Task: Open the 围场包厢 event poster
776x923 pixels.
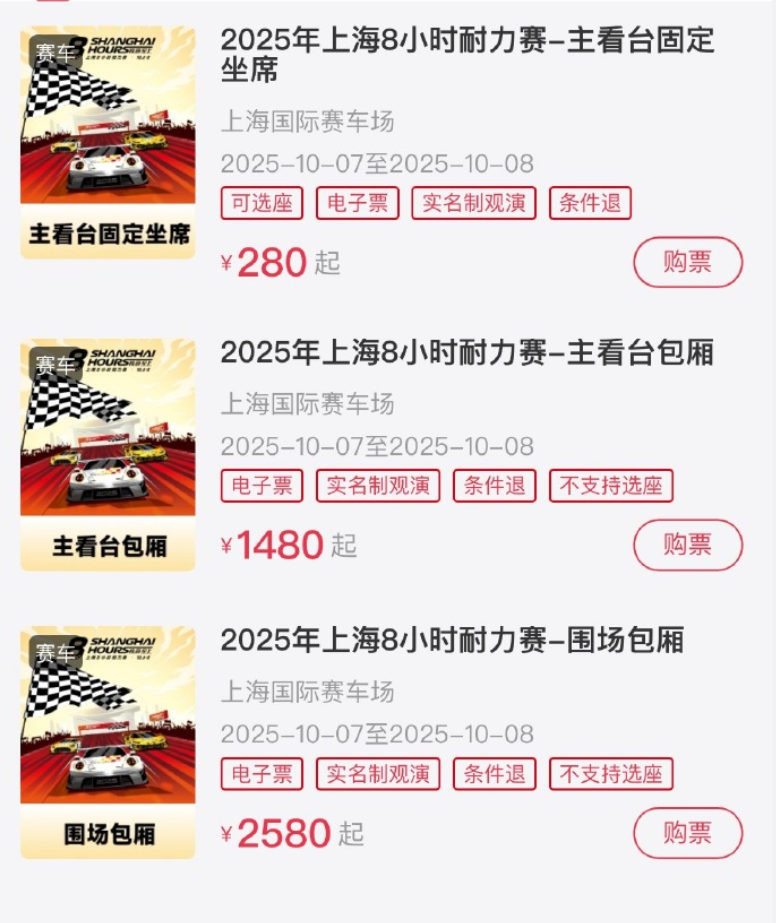Action: pyautogui.click(x=108, y=741)
